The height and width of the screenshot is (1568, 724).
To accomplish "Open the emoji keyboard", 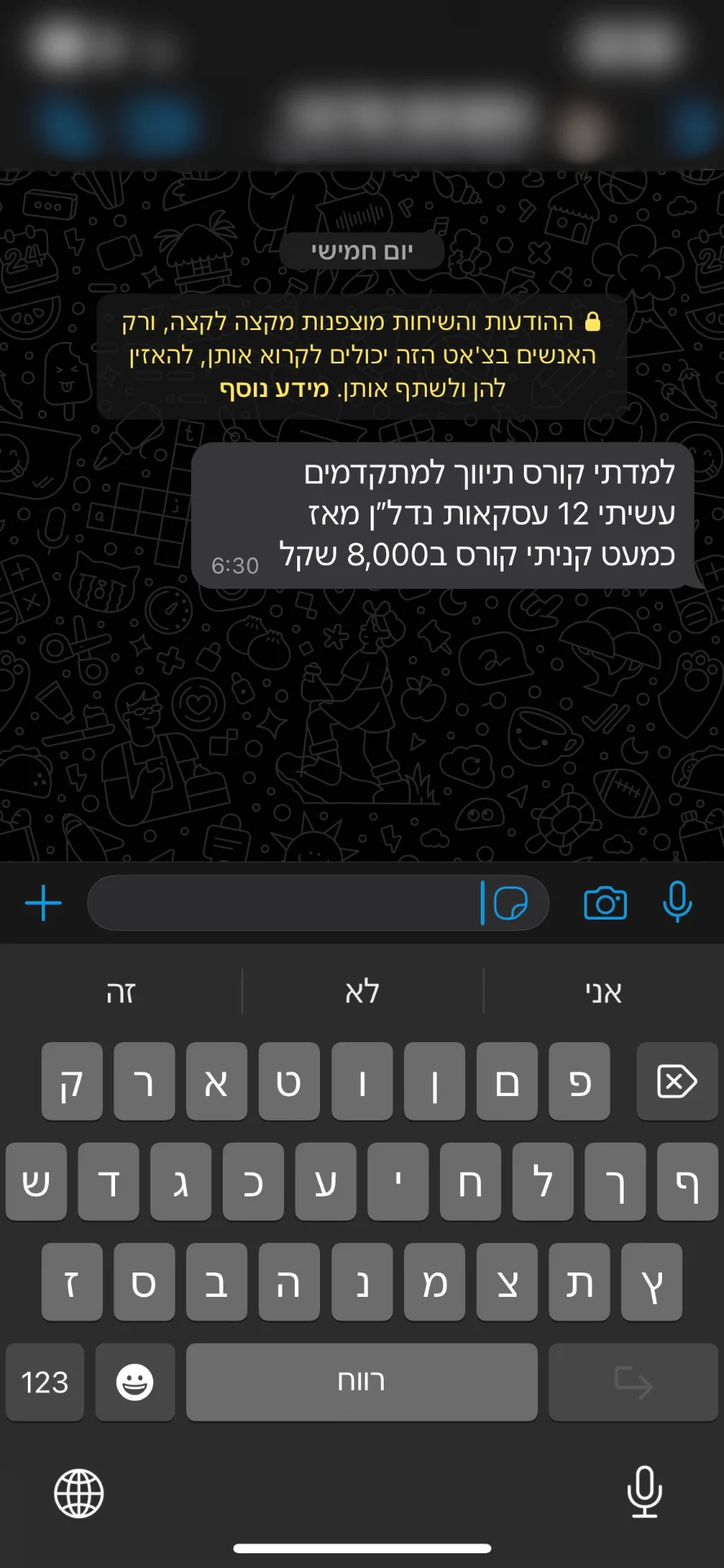I will (x=135, y=1383).
